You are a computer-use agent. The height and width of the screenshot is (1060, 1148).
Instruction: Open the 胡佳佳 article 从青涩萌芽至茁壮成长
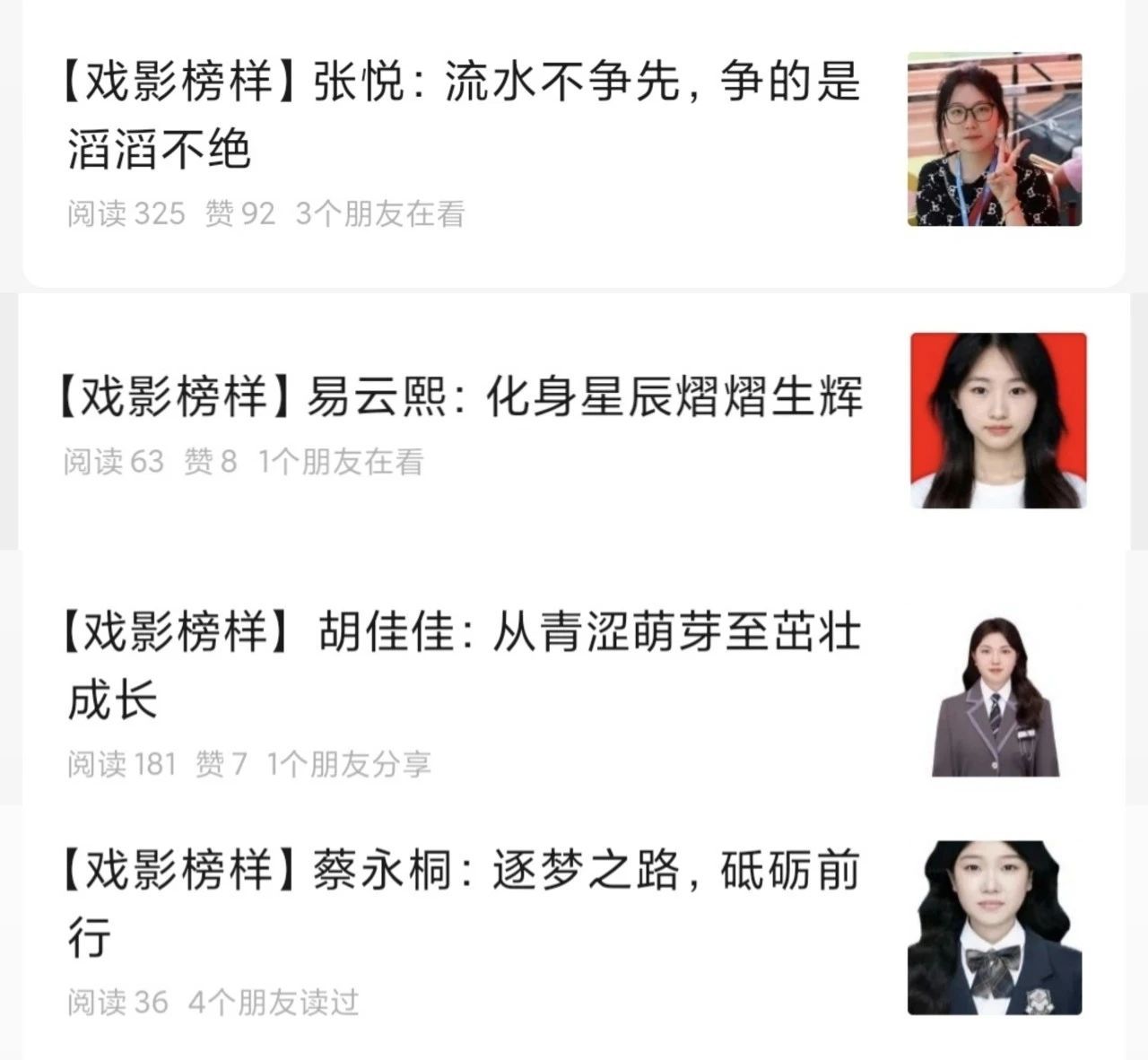(x=462, y=664)
